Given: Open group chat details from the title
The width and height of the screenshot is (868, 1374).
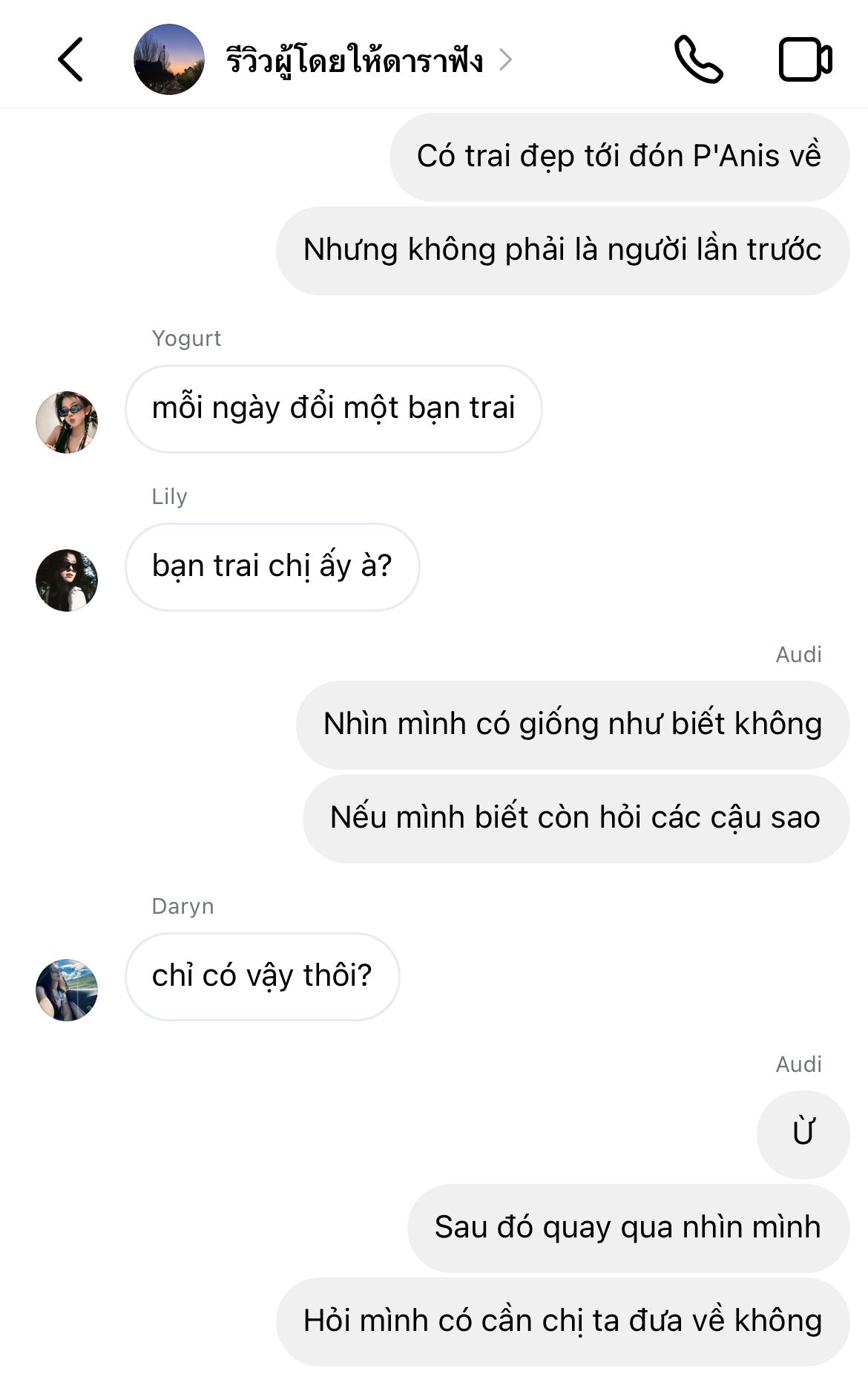Looking at the screenshot, I should pyautogui.click(x=355, y=59).
